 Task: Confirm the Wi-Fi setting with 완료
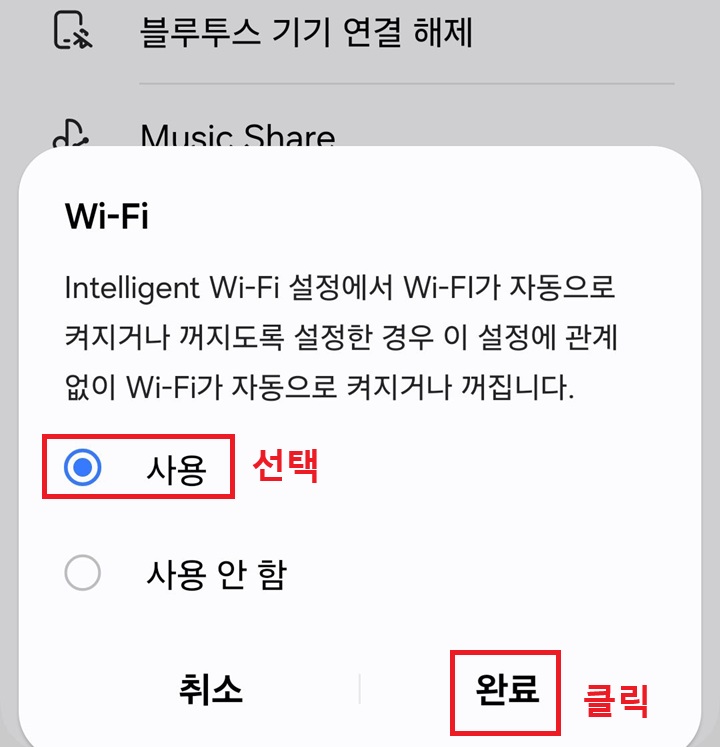(505, 688)
